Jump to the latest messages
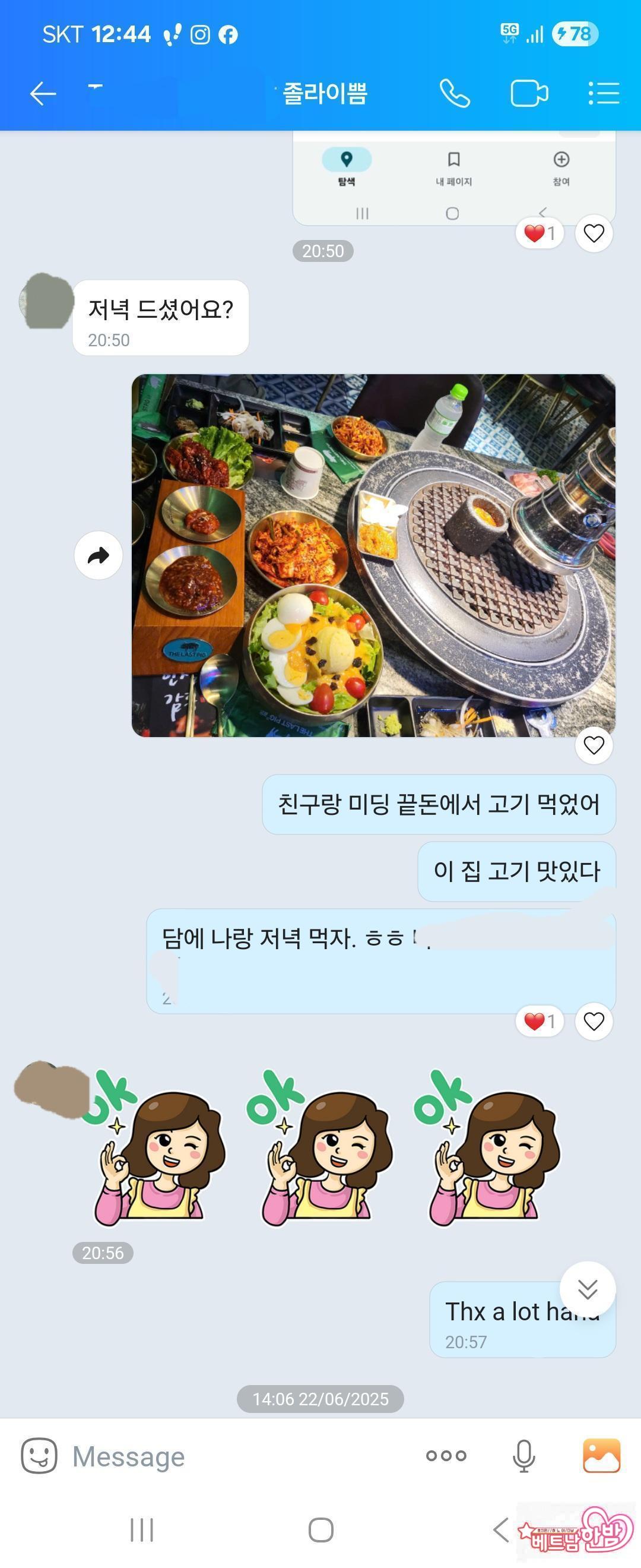The height and width of the screenshot is (1568, 641). [x=588, y=1289]
